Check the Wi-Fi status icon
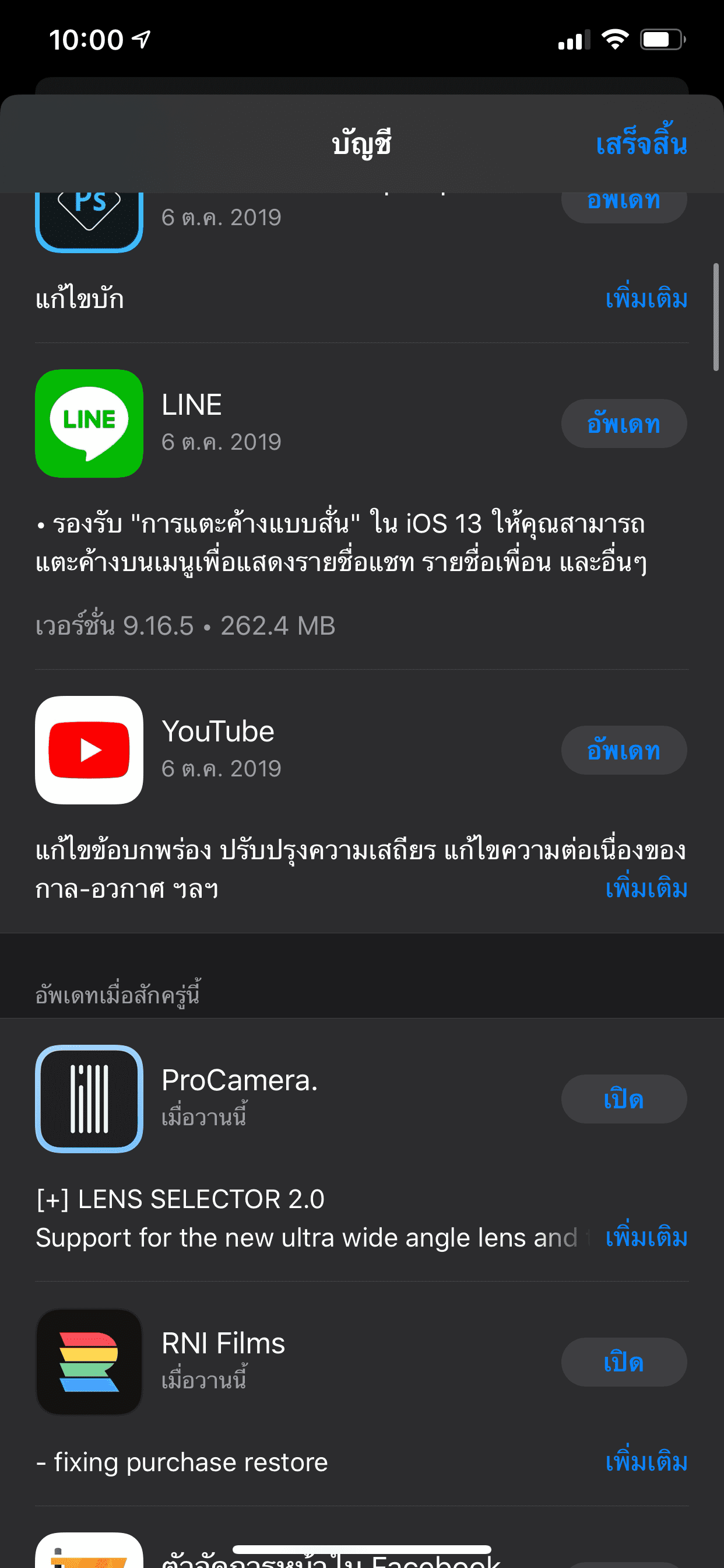724x1568 pixels. 614,40
